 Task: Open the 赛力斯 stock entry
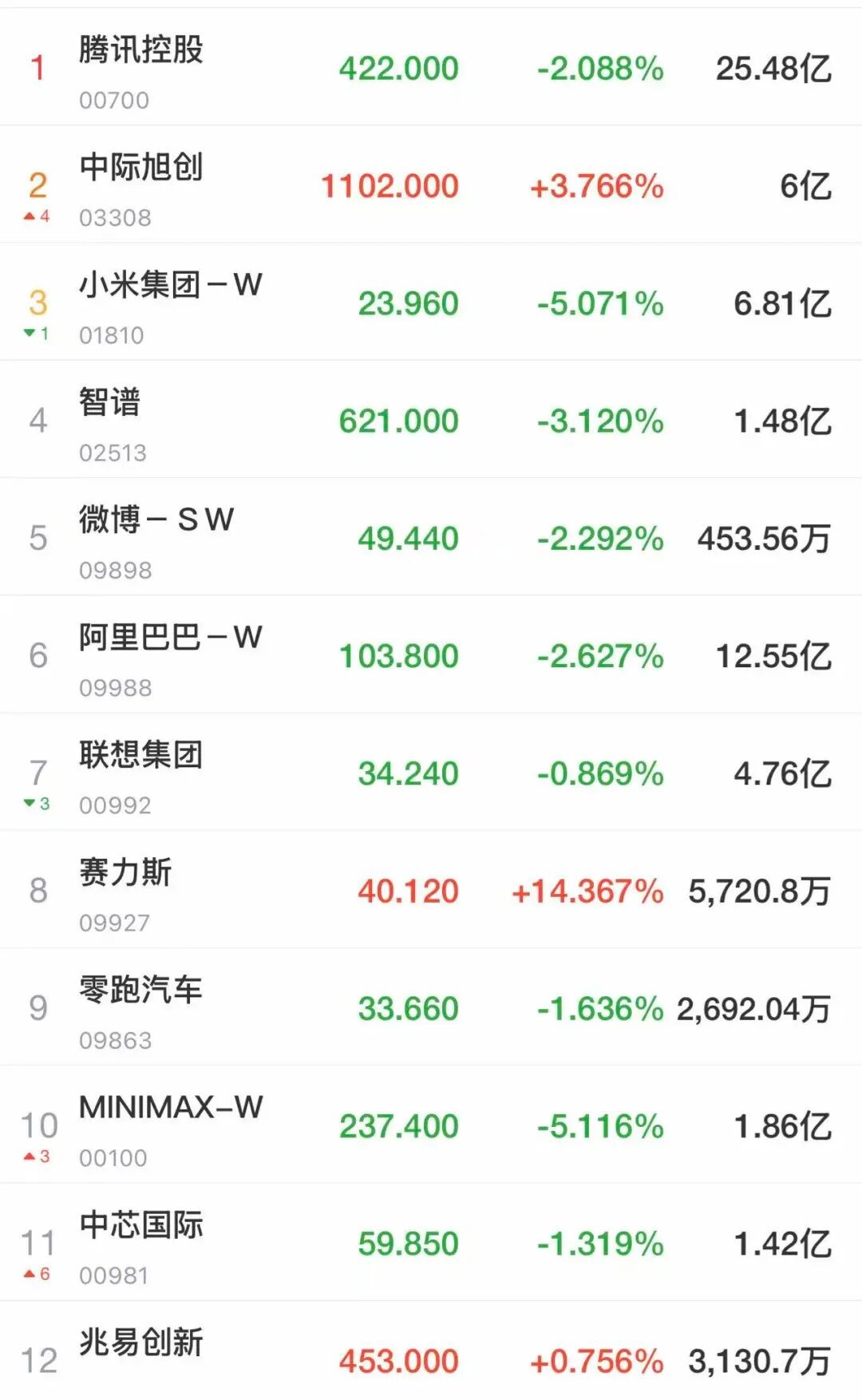(x=431, y=889)
